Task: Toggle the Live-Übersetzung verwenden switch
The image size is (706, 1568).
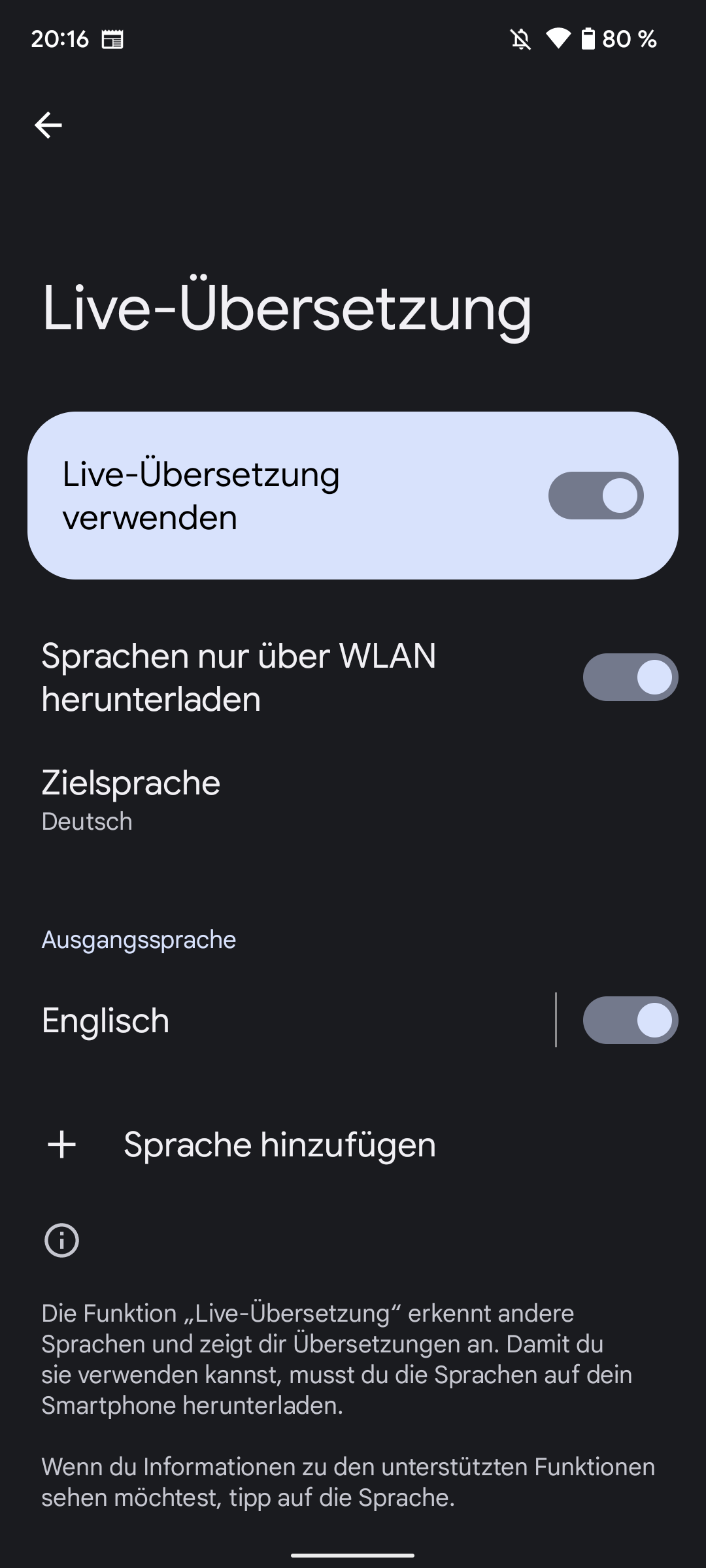Action: pos(596,495)
